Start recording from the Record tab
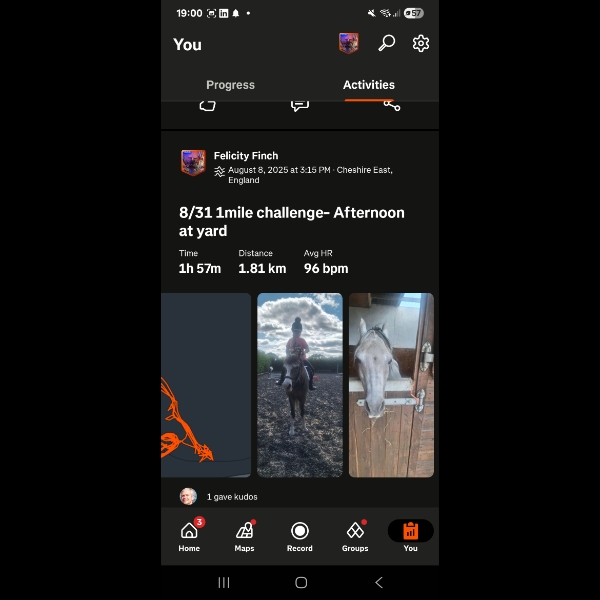This screenshot has width=600, height=600. pos(300,536)
